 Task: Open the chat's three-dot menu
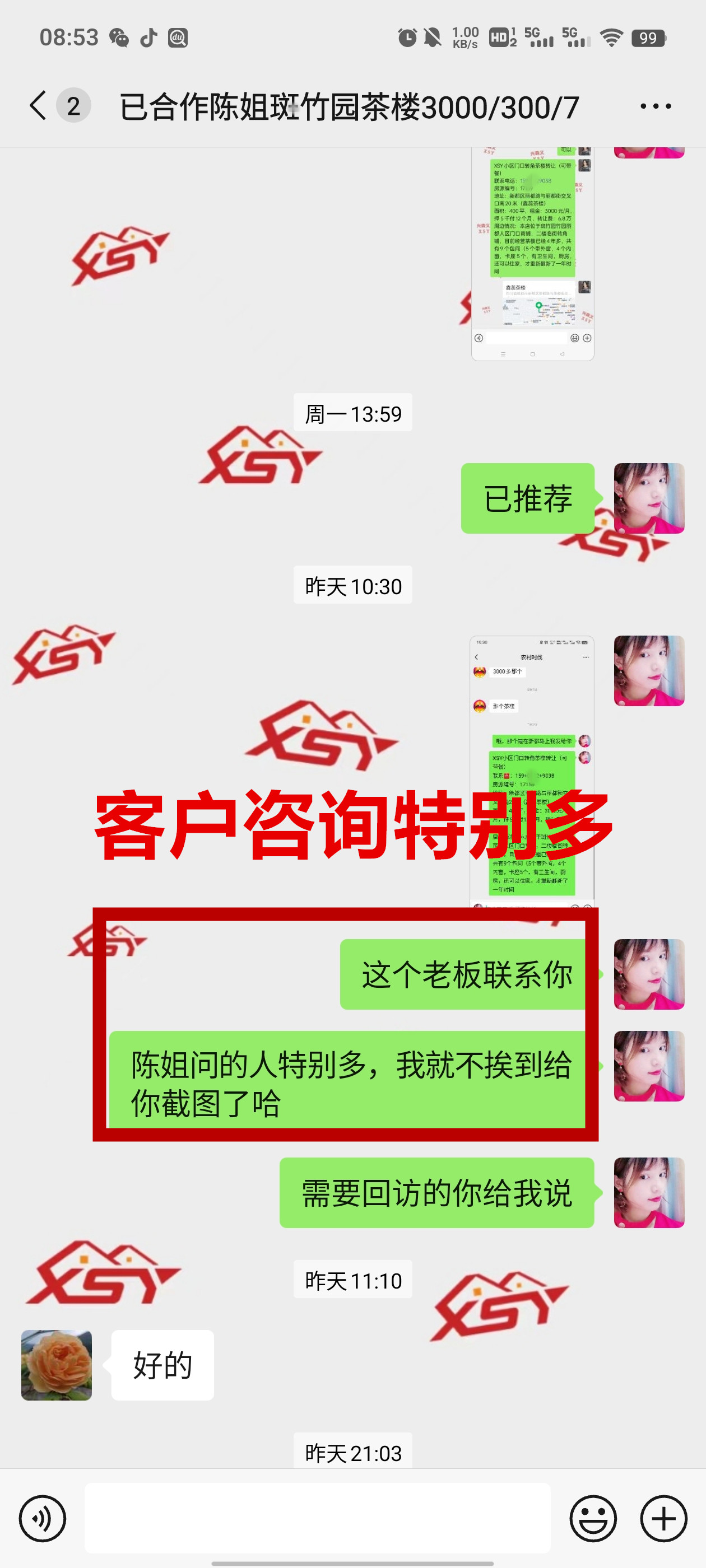click(x=656, y=106)
